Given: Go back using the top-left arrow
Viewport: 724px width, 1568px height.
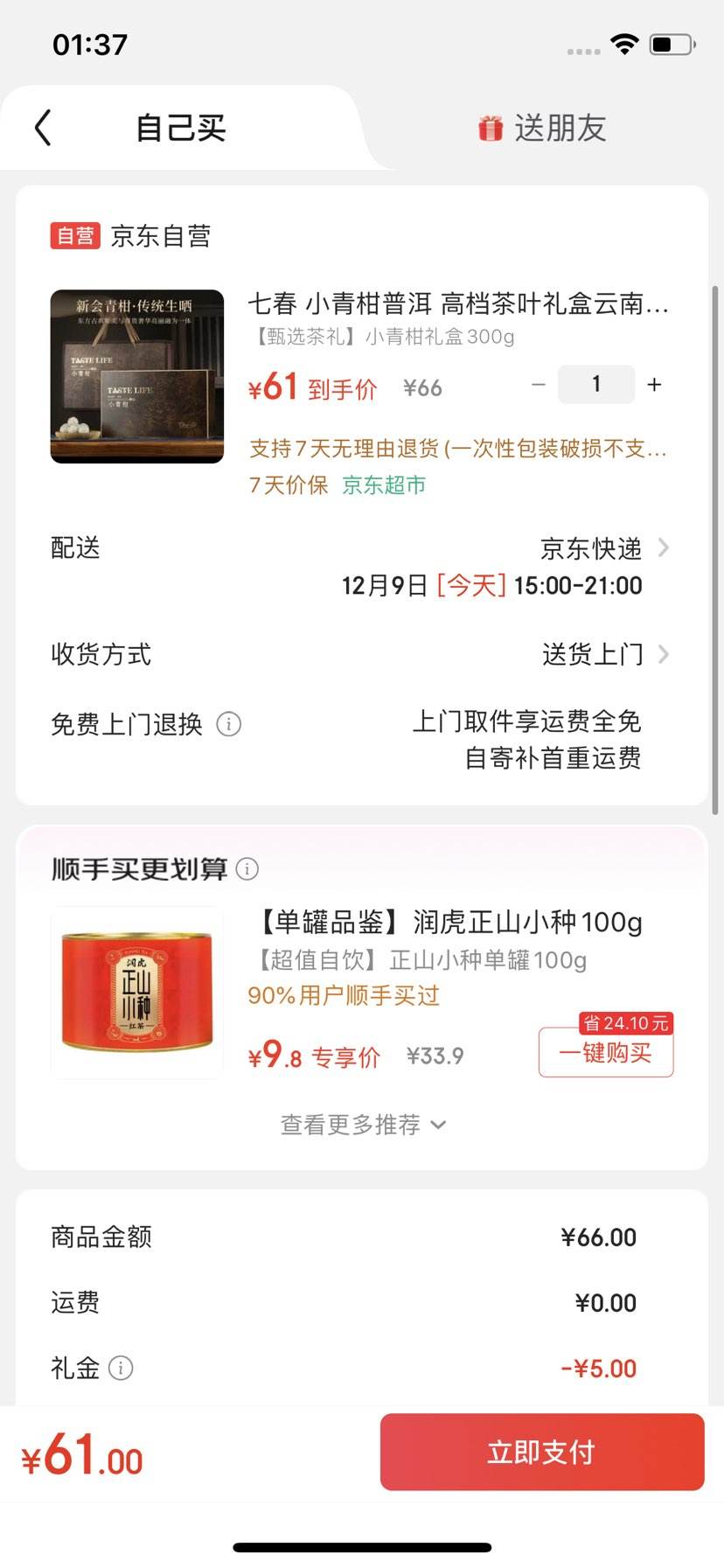Looking at the screenshot, I should coord(43,128).
